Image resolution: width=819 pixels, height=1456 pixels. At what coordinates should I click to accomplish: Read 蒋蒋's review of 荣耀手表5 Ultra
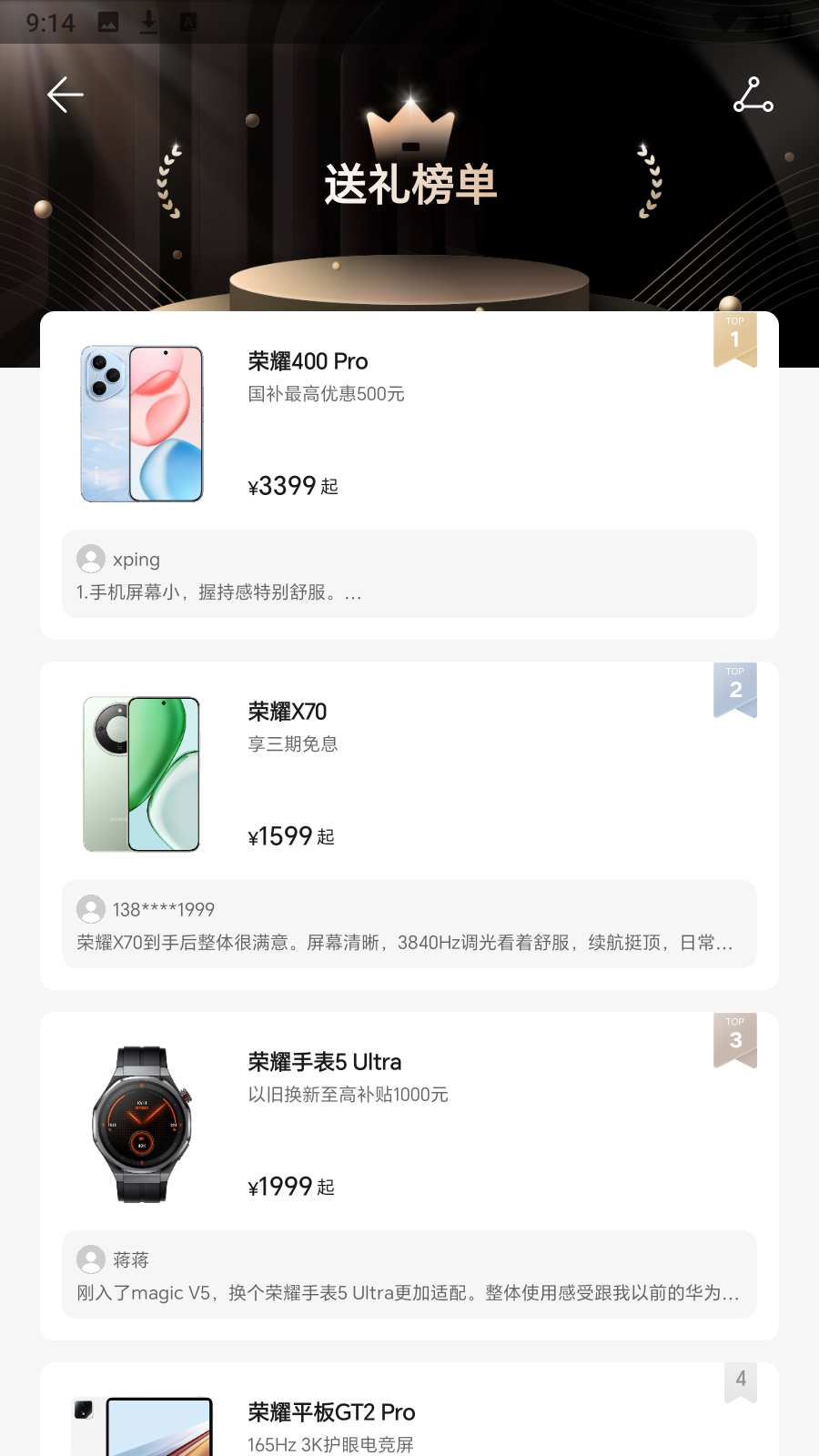tap(409, 1275)
